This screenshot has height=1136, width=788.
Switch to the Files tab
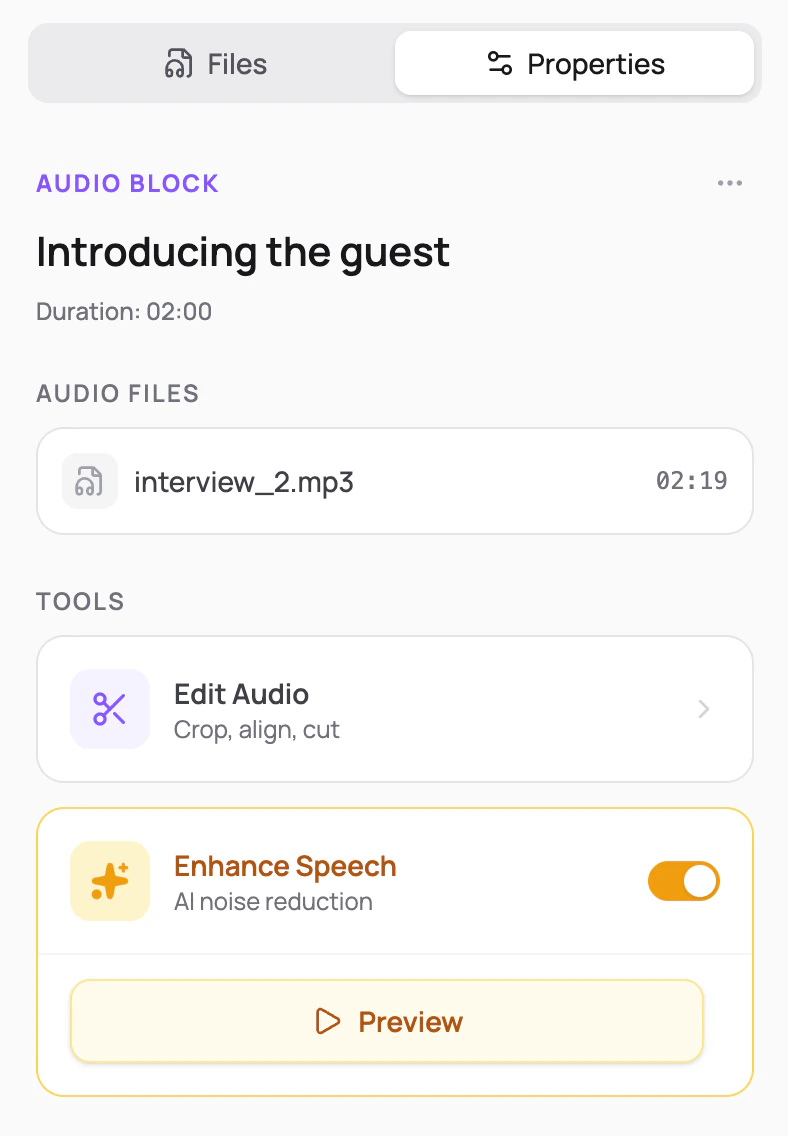click(x=214, y=63)
